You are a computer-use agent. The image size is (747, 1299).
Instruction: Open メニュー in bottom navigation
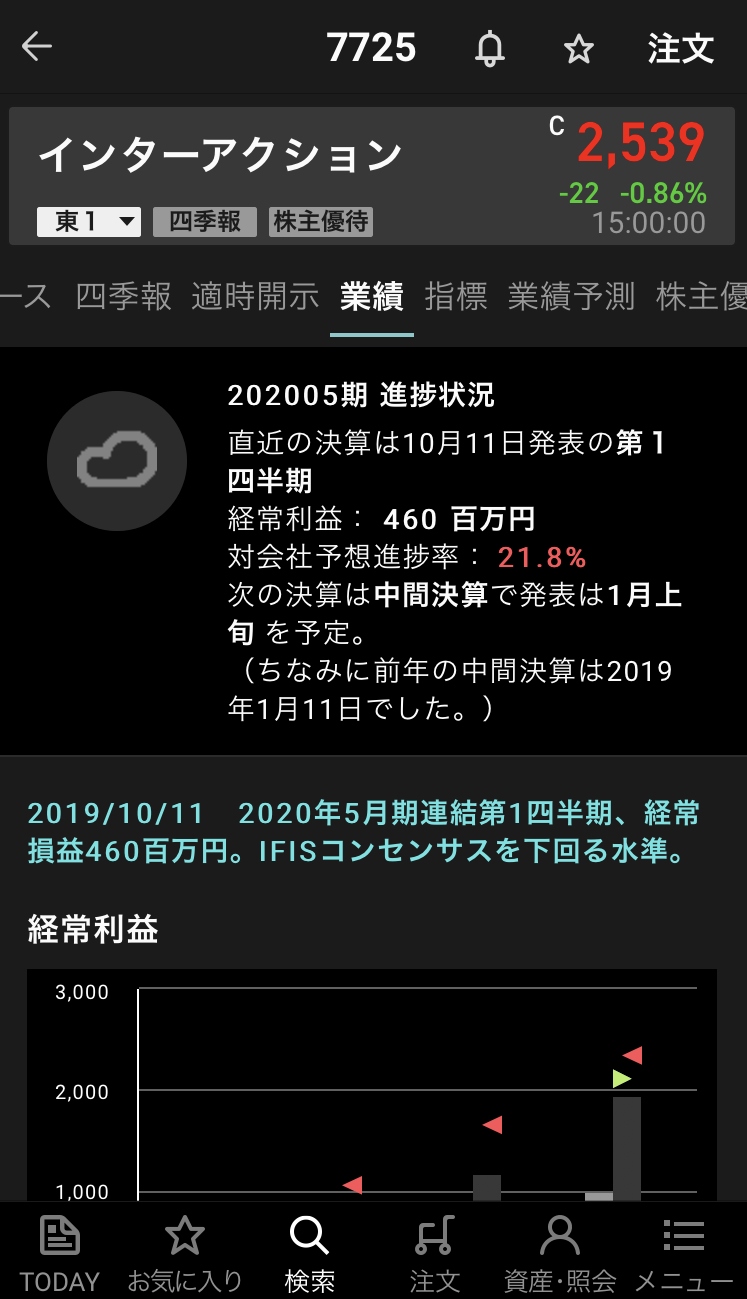pyautogui.click(x=684, y=1252)
